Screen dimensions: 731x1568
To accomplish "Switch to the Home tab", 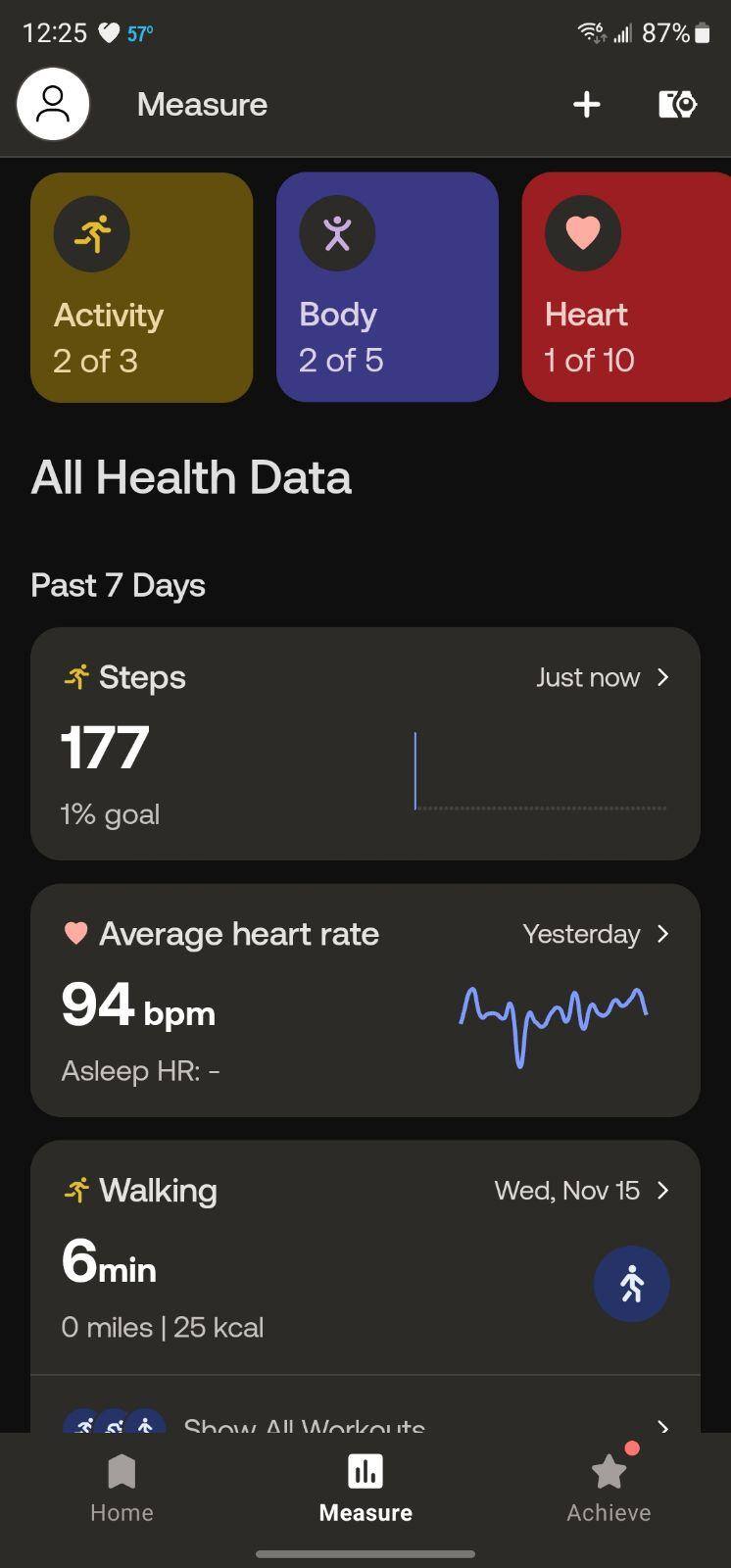I will pos(122,1489).
